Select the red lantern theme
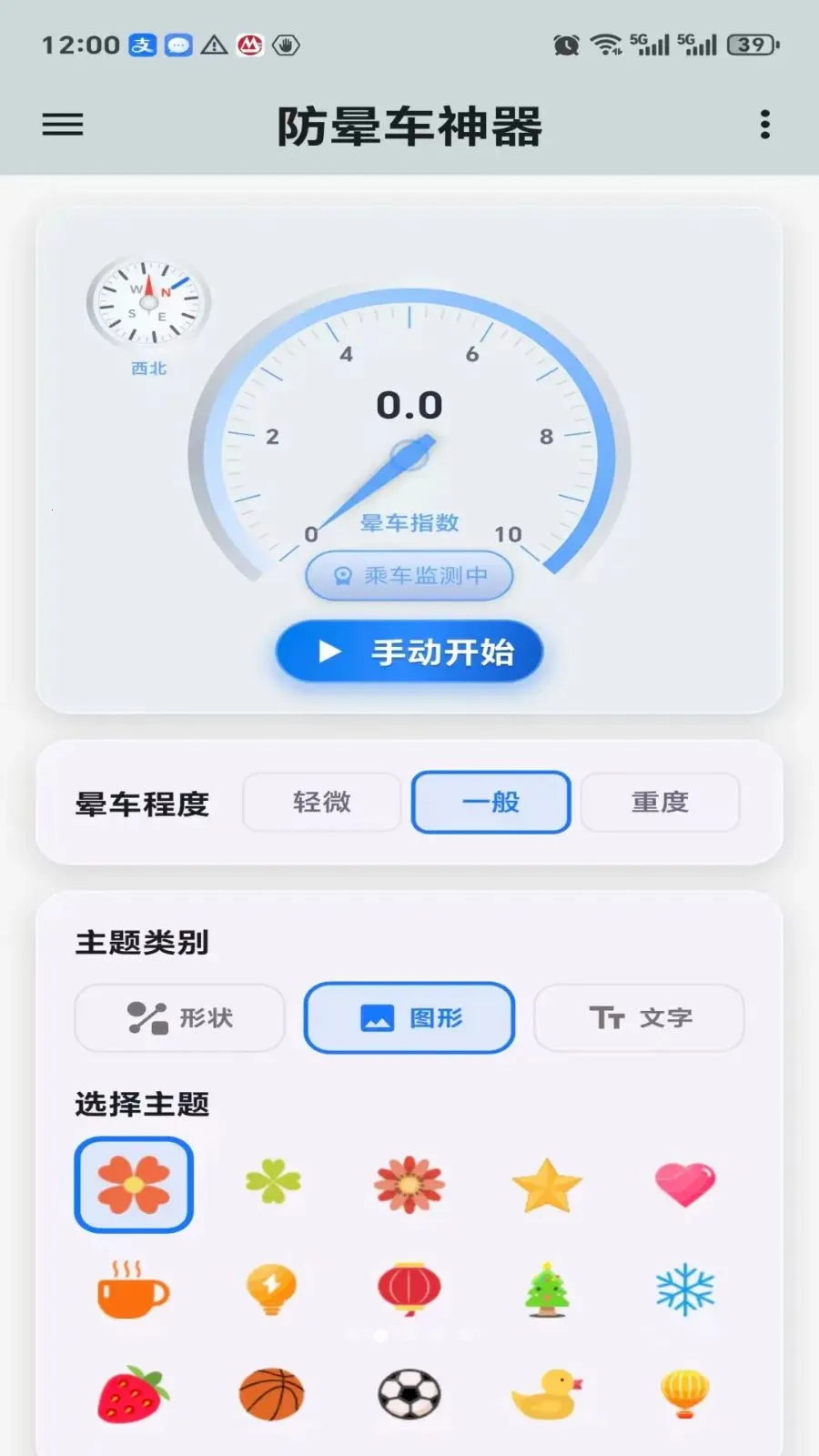Viewport: 819px width, 1456px height. tap(409, 1289)
